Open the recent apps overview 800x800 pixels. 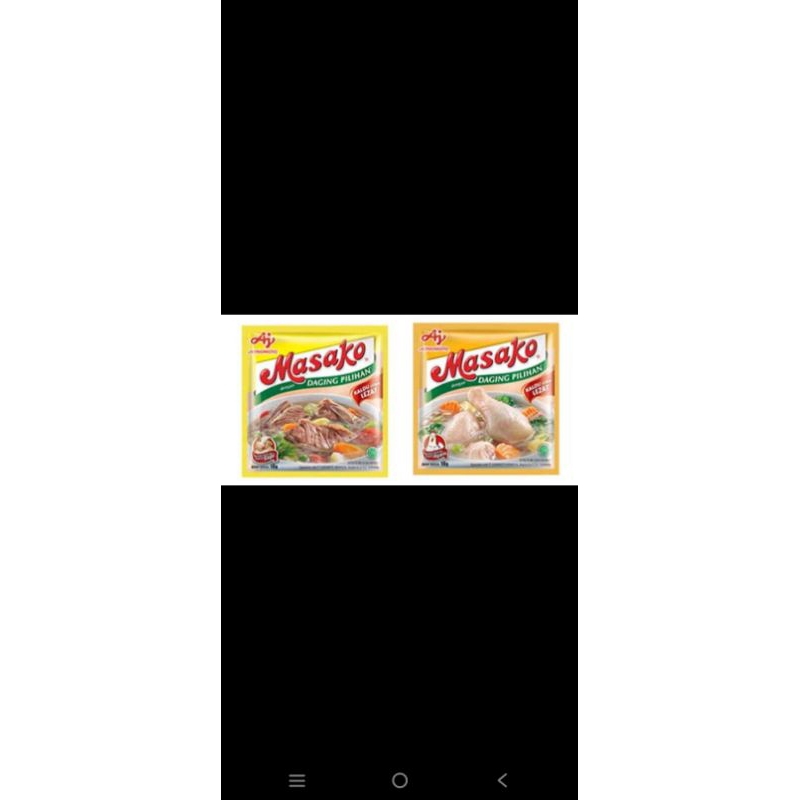(x=296, y=780)
